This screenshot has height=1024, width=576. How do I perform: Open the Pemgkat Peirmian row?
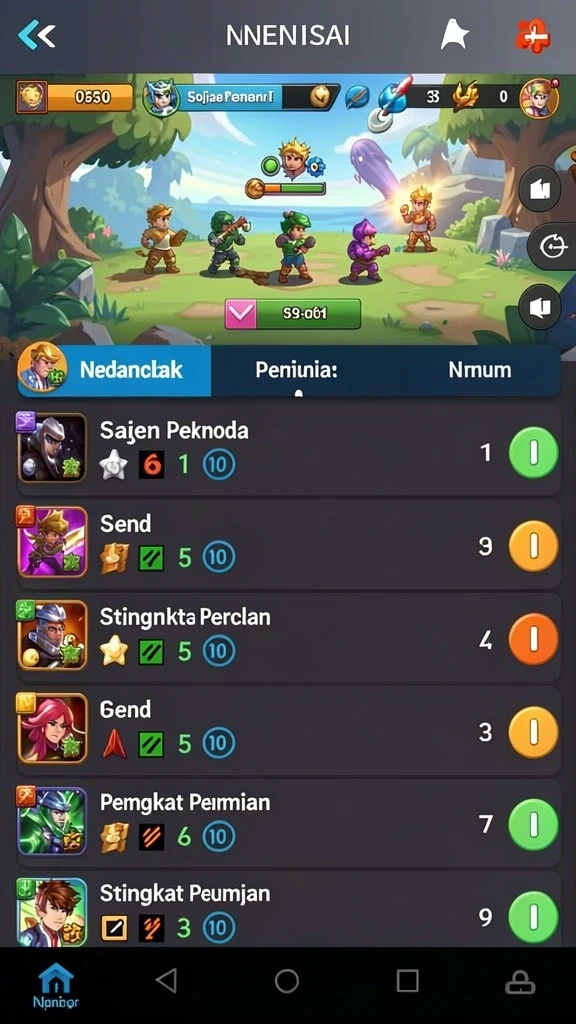pos(288,822)
